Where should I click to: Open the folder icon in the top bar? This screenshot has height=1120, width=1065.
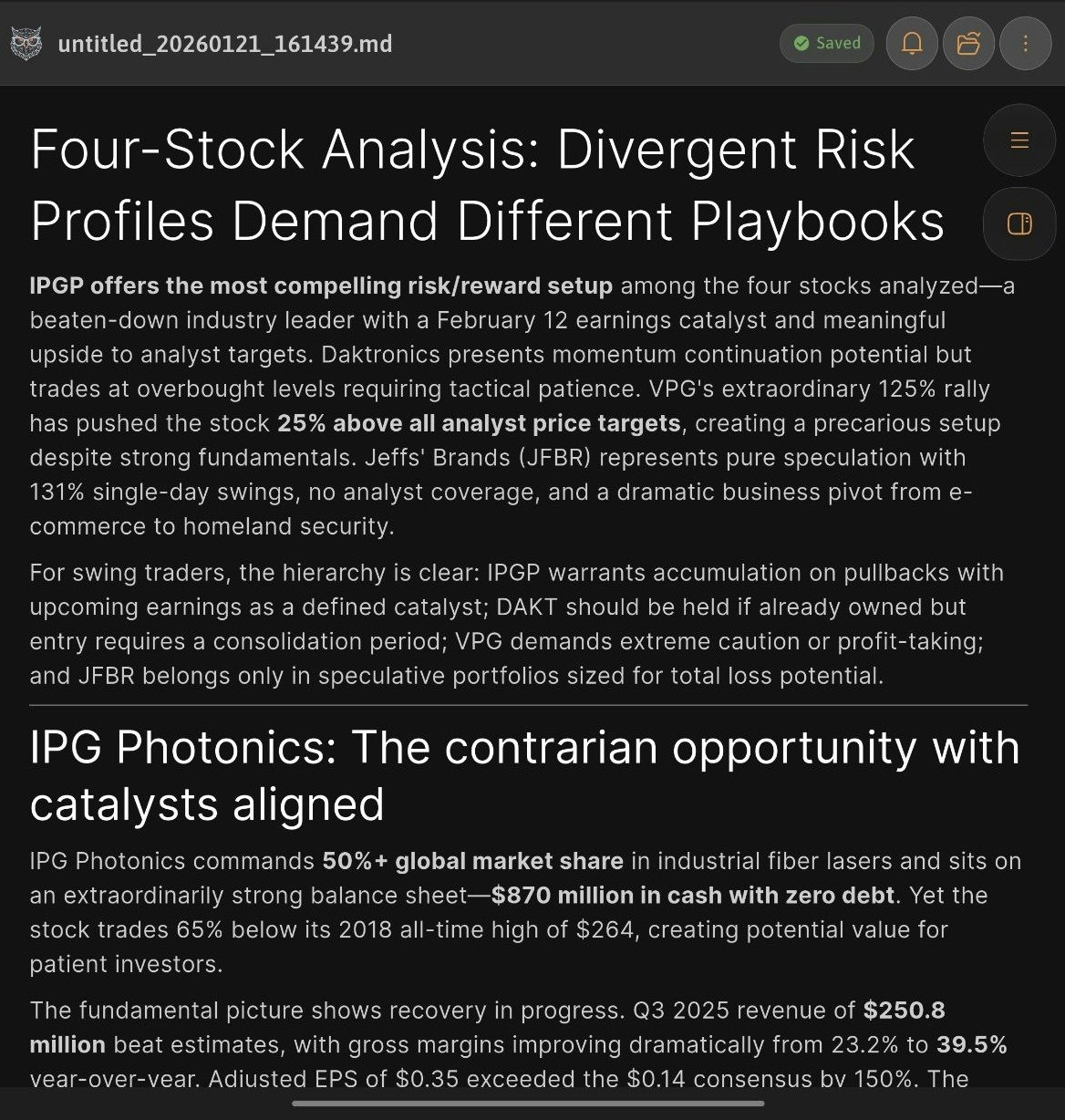(x=968, y=44)
